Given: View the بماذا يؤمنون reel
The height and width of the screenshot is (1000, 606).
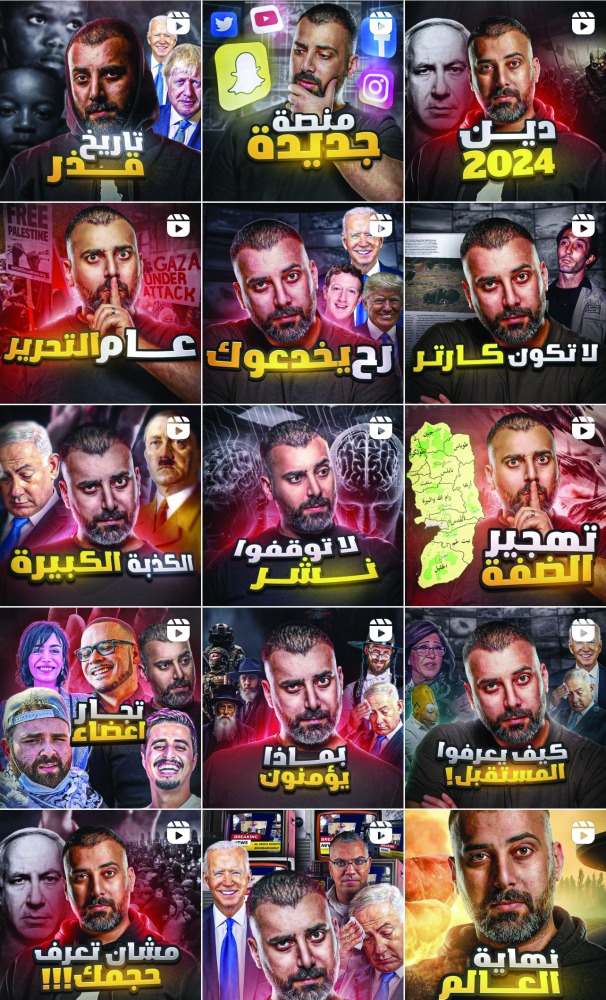Looking at the screenshot, I should [x=303, y=708].
